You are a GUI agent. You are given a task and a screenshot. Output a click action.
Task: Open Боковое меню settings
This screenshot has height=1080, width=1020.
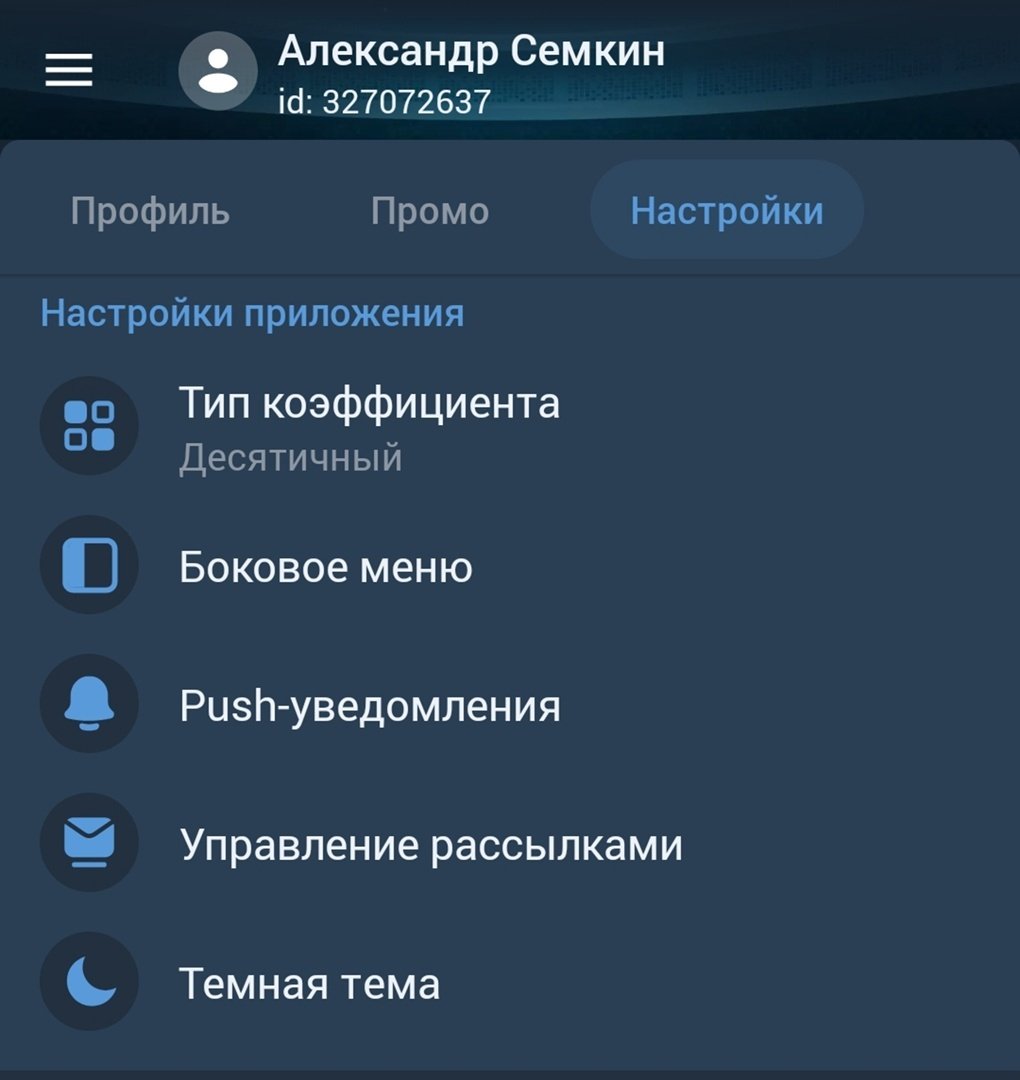click(326, 567)
